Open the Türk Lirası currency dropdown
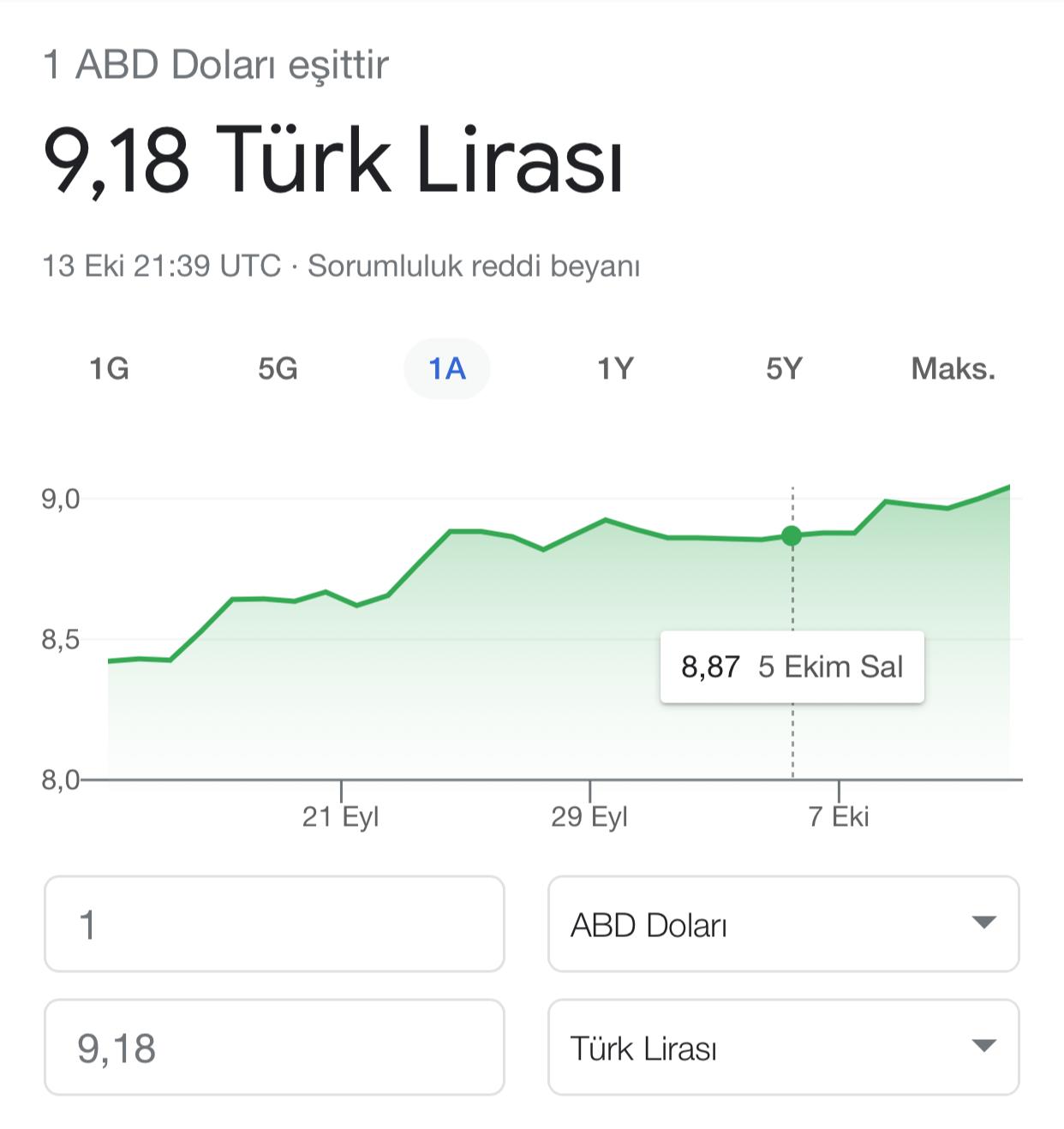Screen dimensions: 1064x1129 [x=783, y=1048]
